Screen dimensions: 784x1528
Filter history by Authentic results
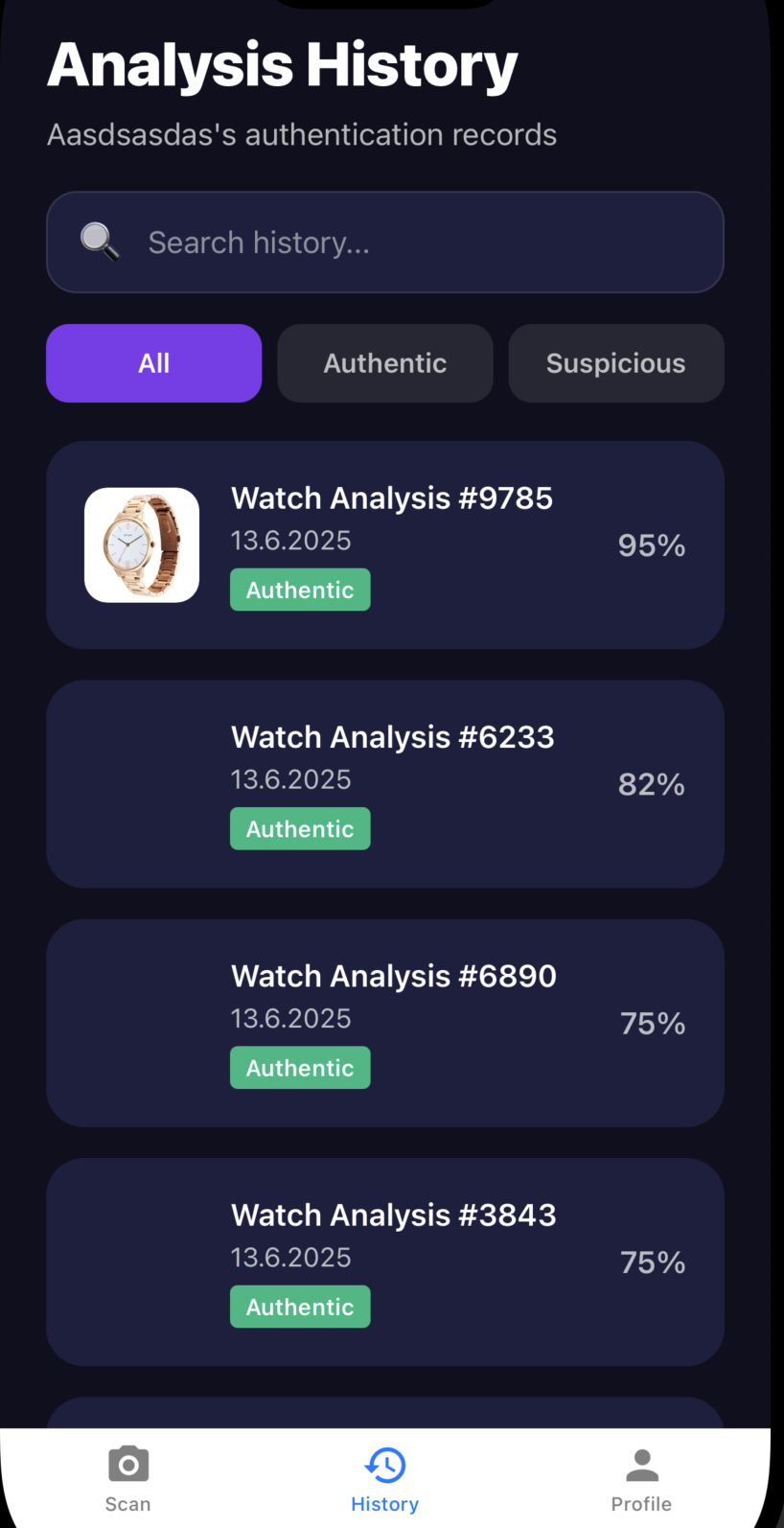pos(384,362)
